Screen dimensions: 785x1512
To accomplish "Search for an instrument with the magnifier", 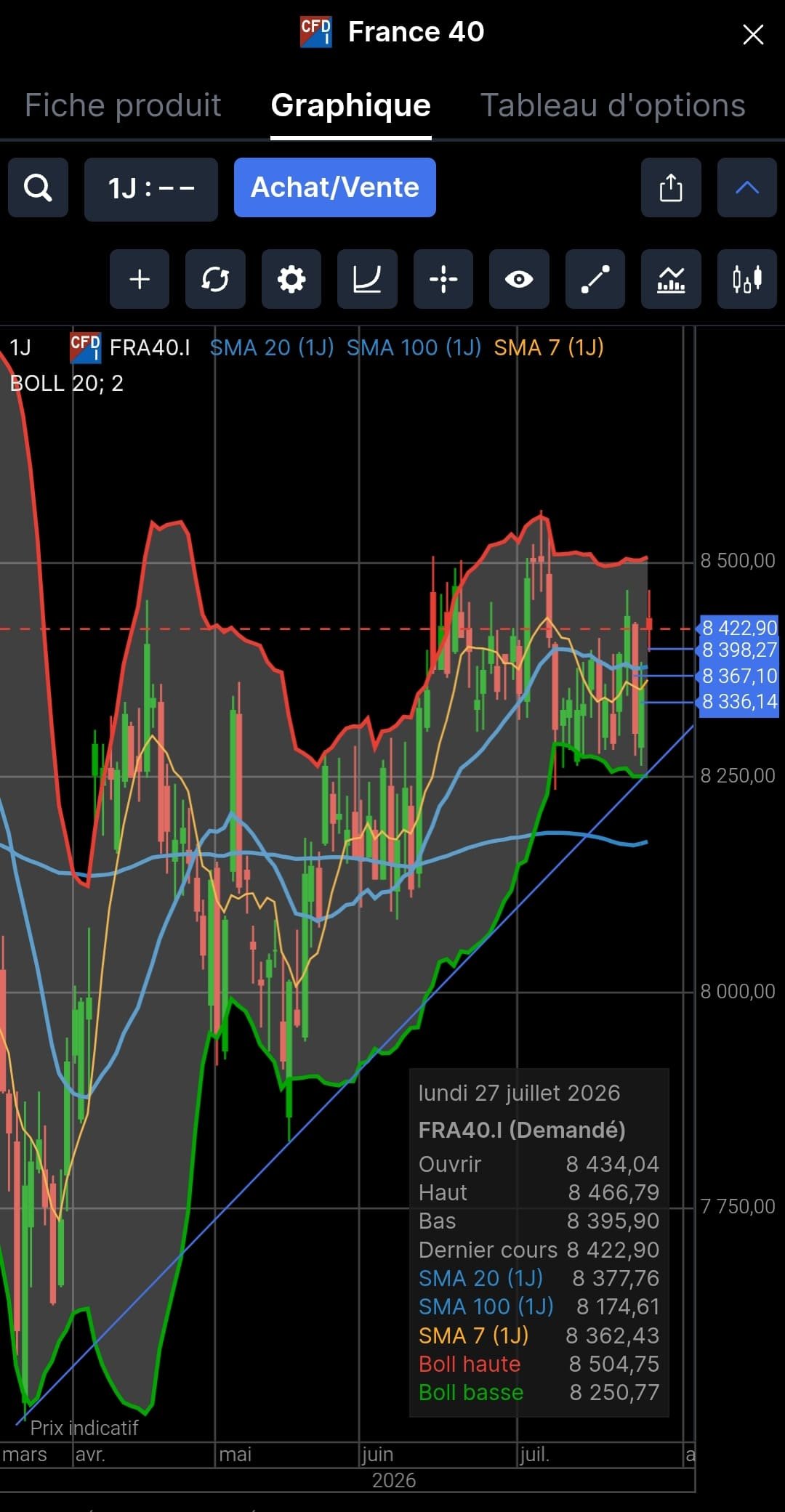I will click(x=39, y=187).
